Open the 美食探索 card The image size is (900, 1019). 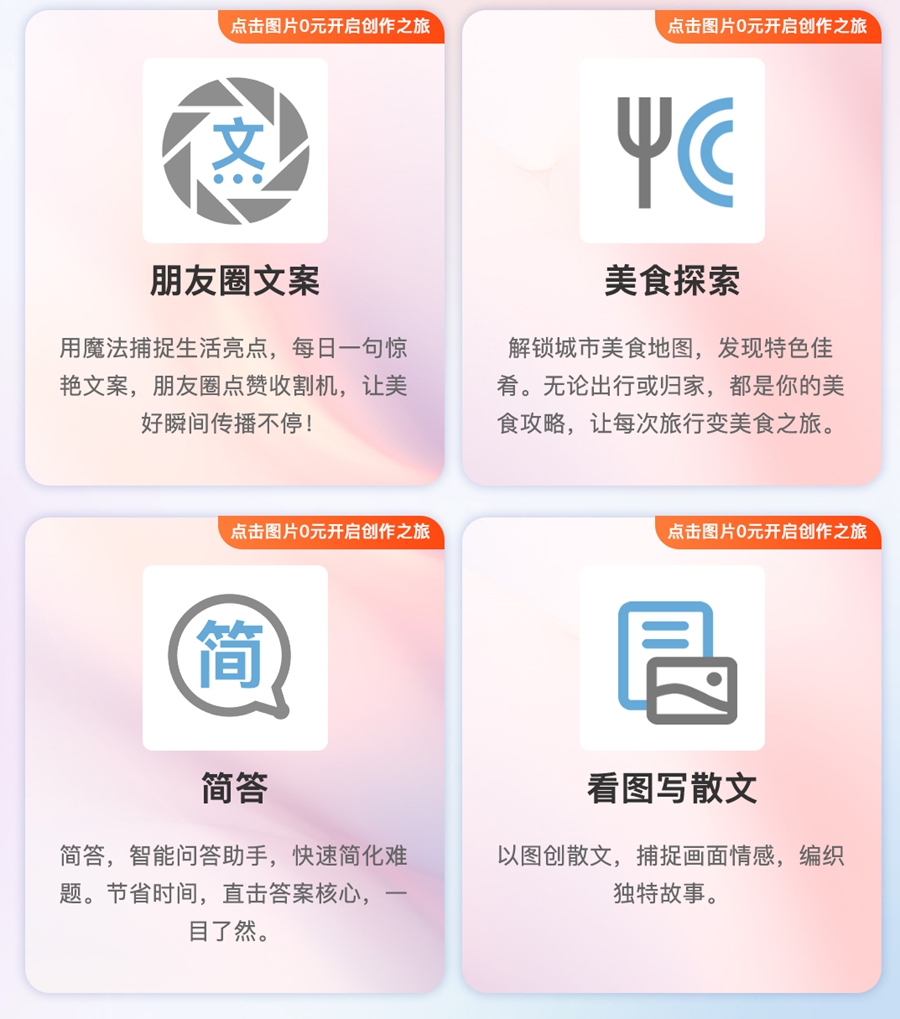pos(671,151)
